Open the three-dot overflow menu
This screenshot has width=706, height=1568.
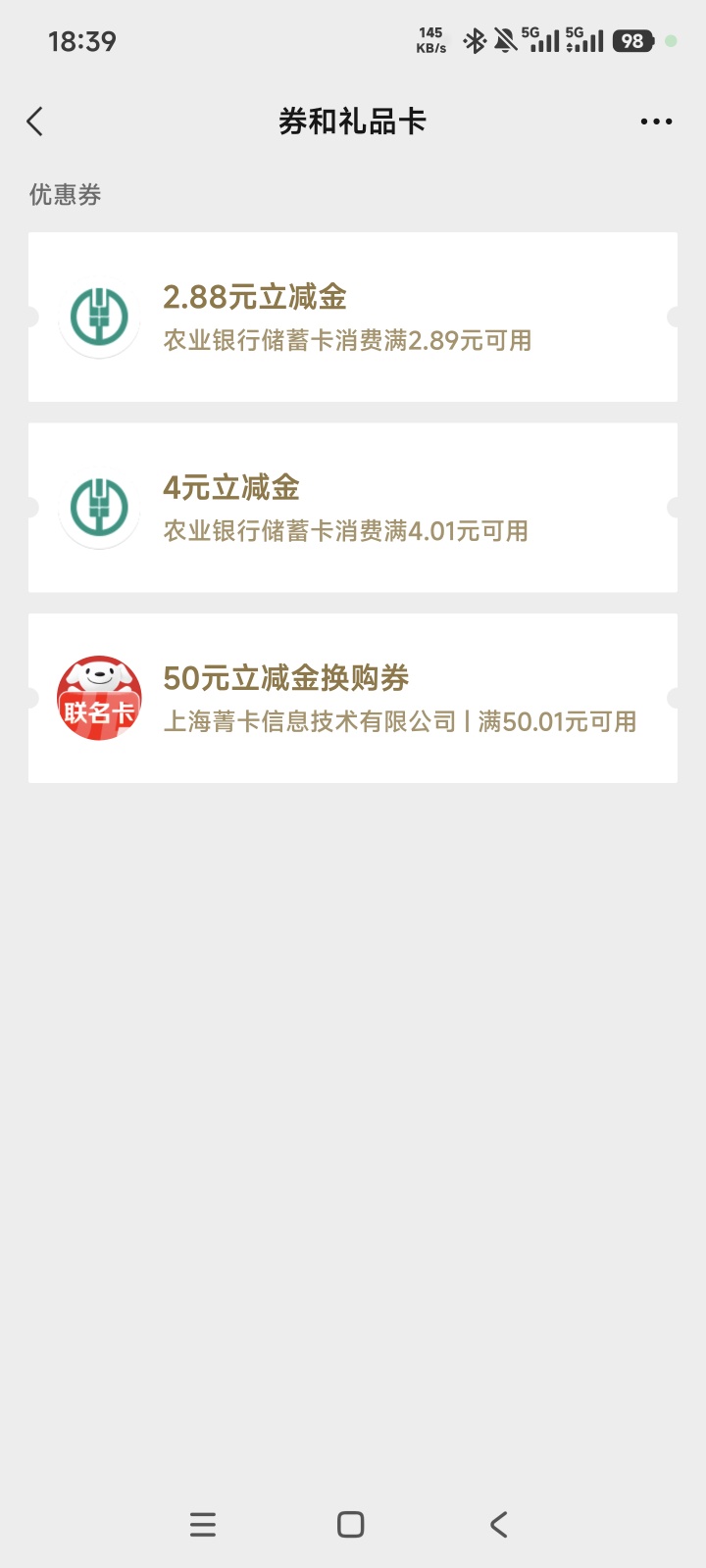coord(656,122)
